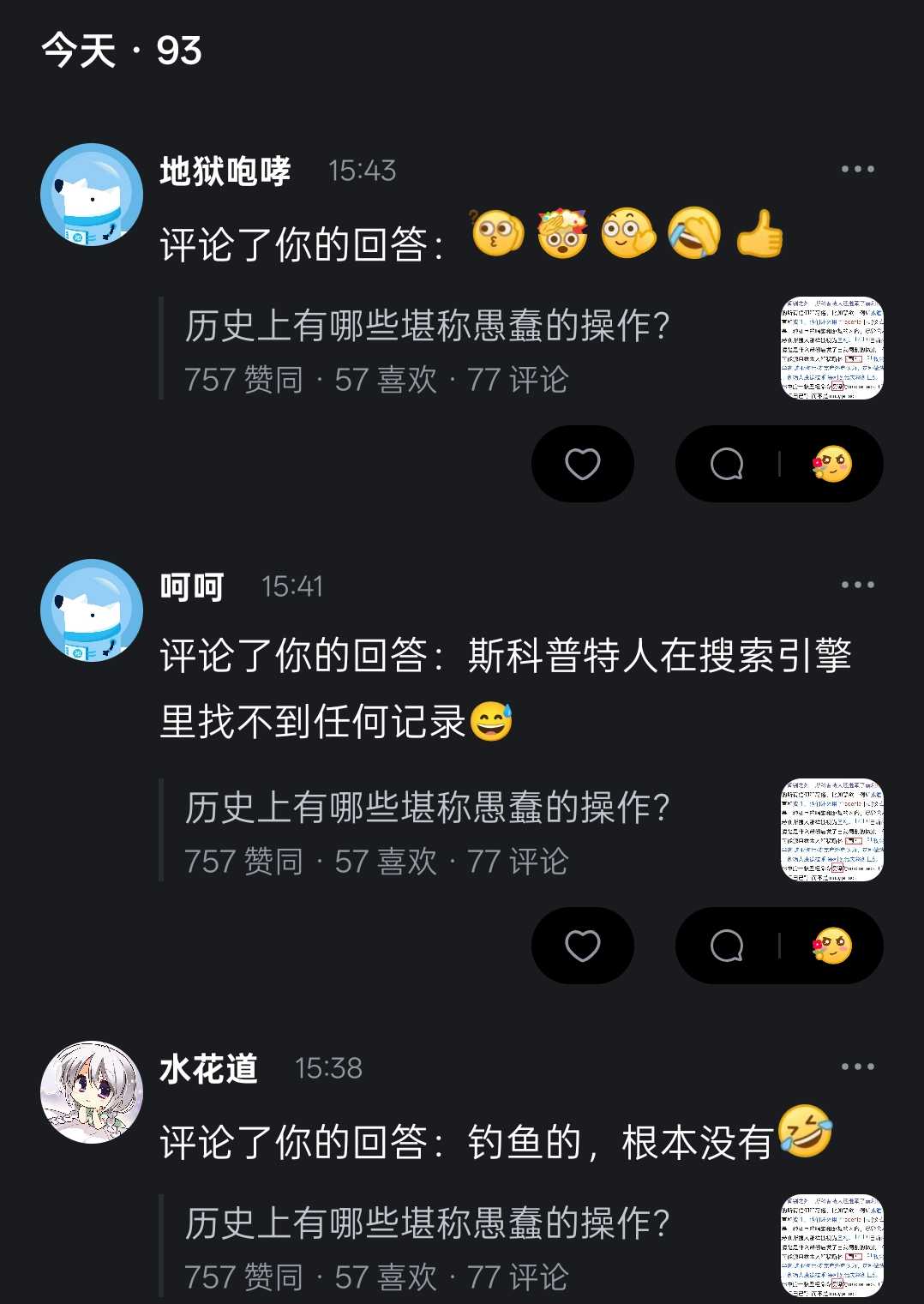Open overflow menu on 地狱咆哮's notification
Viewport: 924px width, 1304px height.
(x=857, y=169)
